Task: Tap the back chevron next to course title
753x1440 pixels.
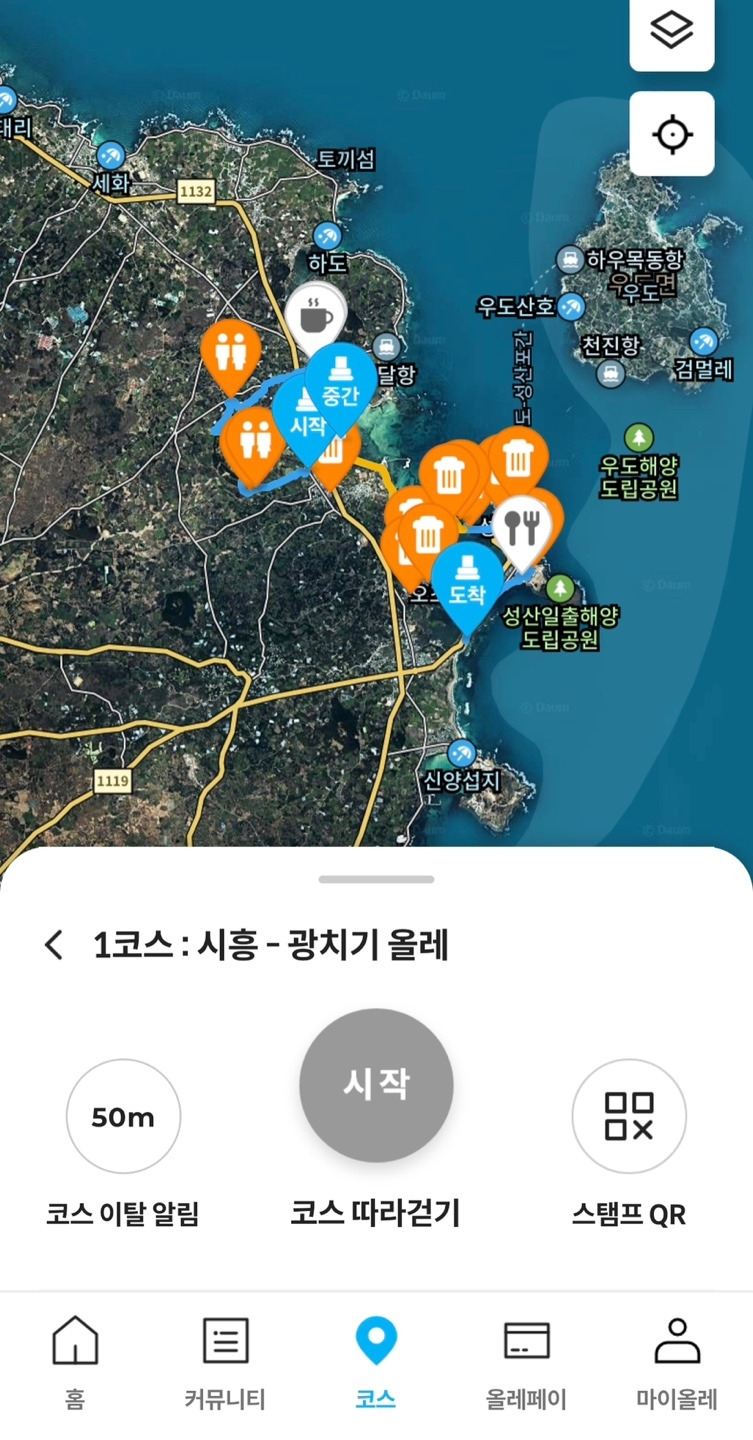Action: (51, 945)
